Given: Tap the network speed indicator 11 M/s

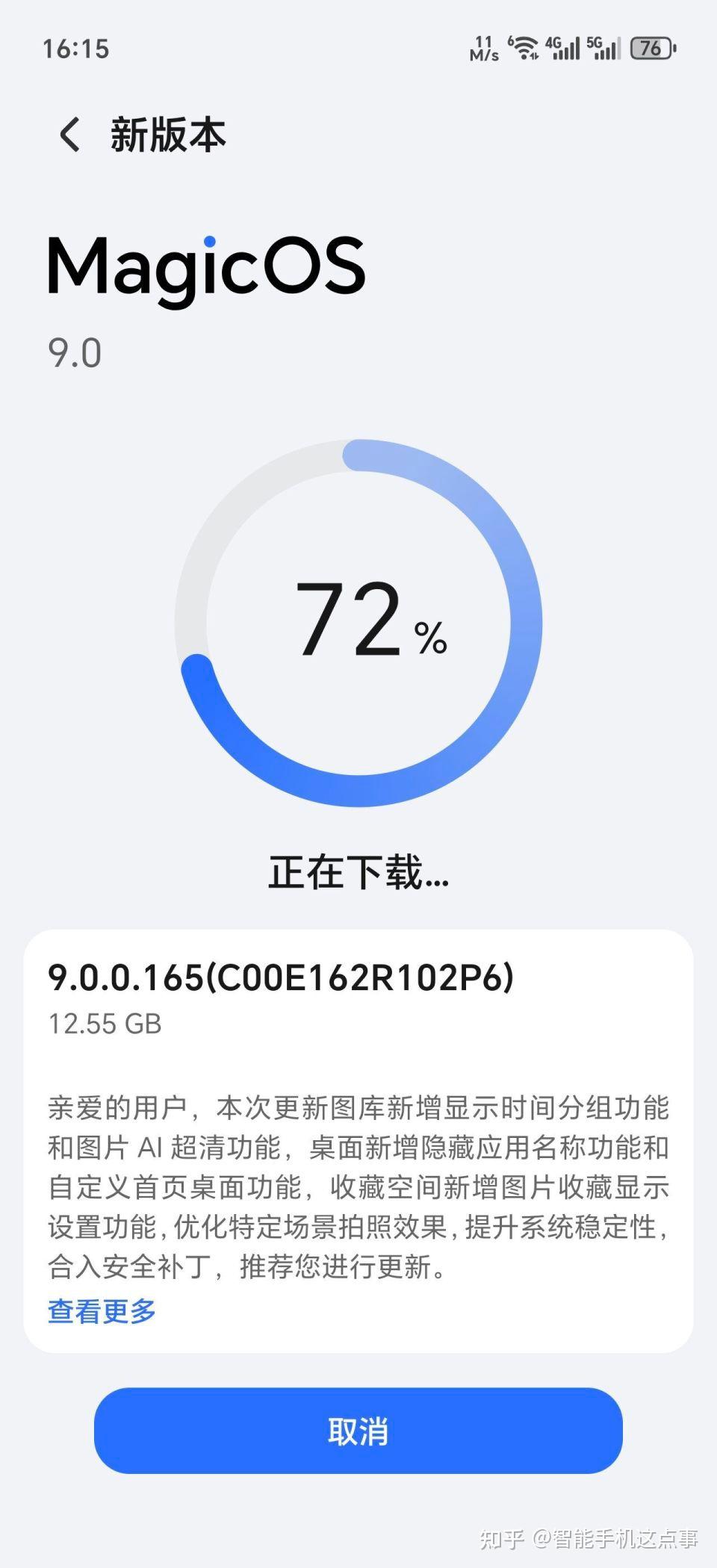Looking at the screenshot, I should click(x=485, y=47).
